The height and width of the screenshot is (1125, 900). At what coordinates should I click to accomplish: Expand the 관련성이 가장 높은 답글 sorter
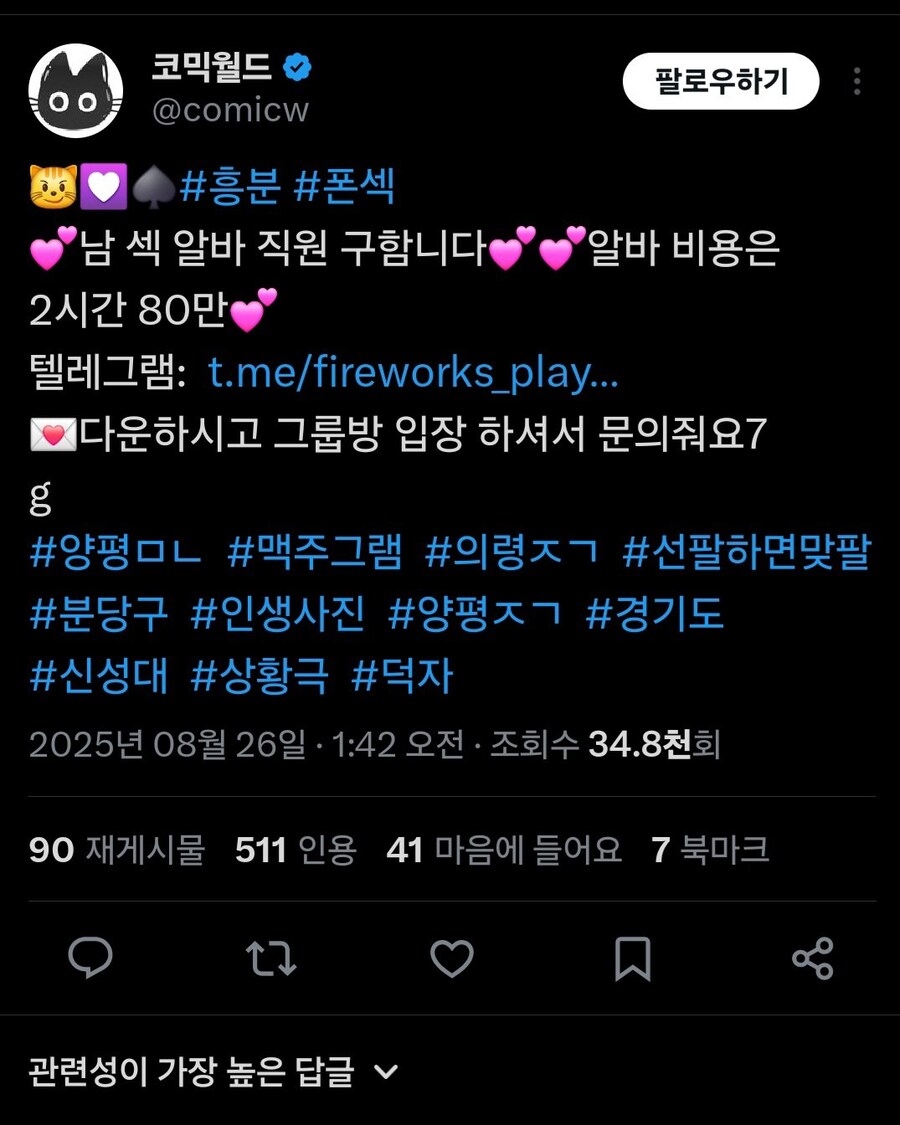tap(214, 1072)
